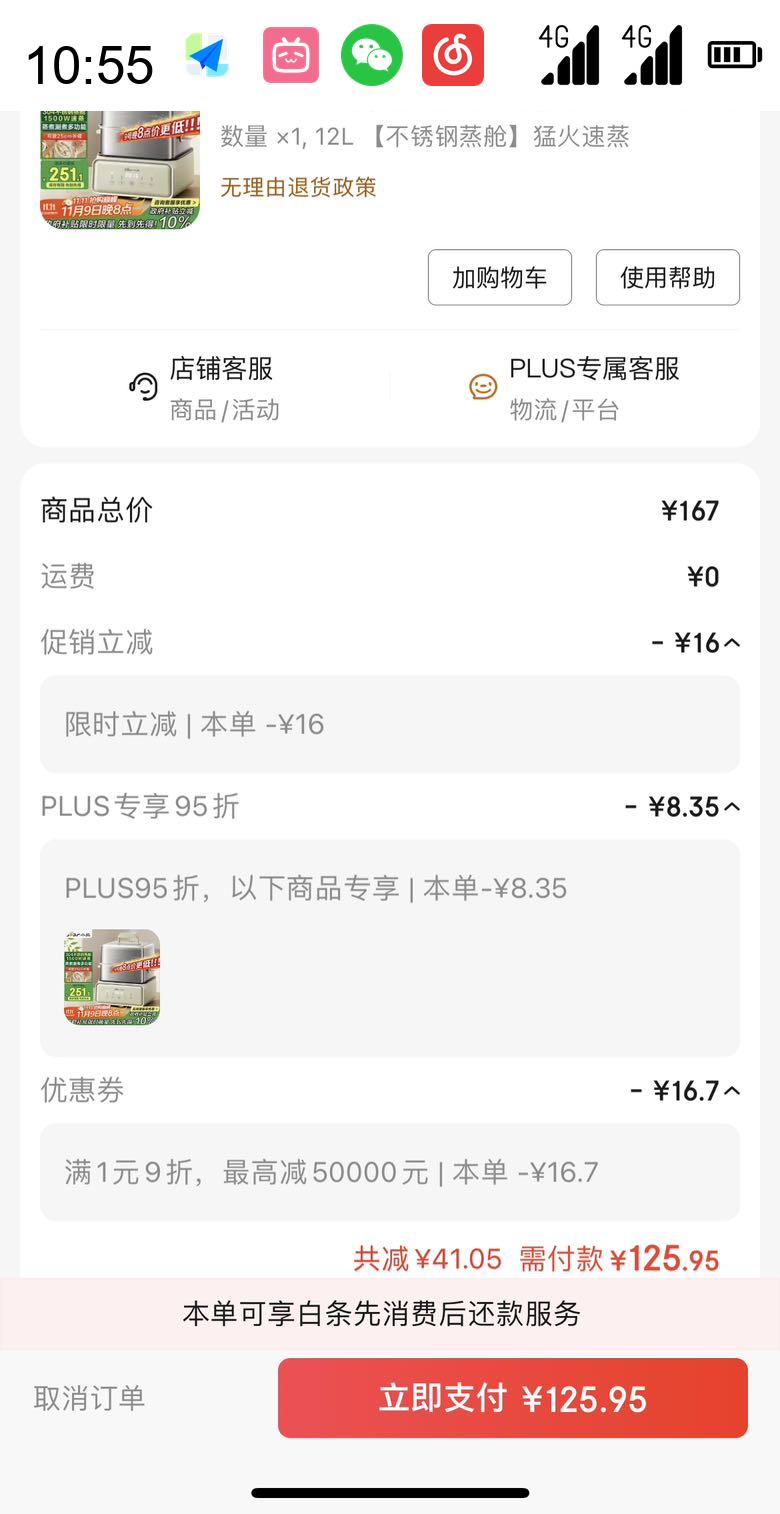The width and height of the screenshot is (780, 1514).
Task: Open 使用帮助 for this order
Action: tap(667, 277)
